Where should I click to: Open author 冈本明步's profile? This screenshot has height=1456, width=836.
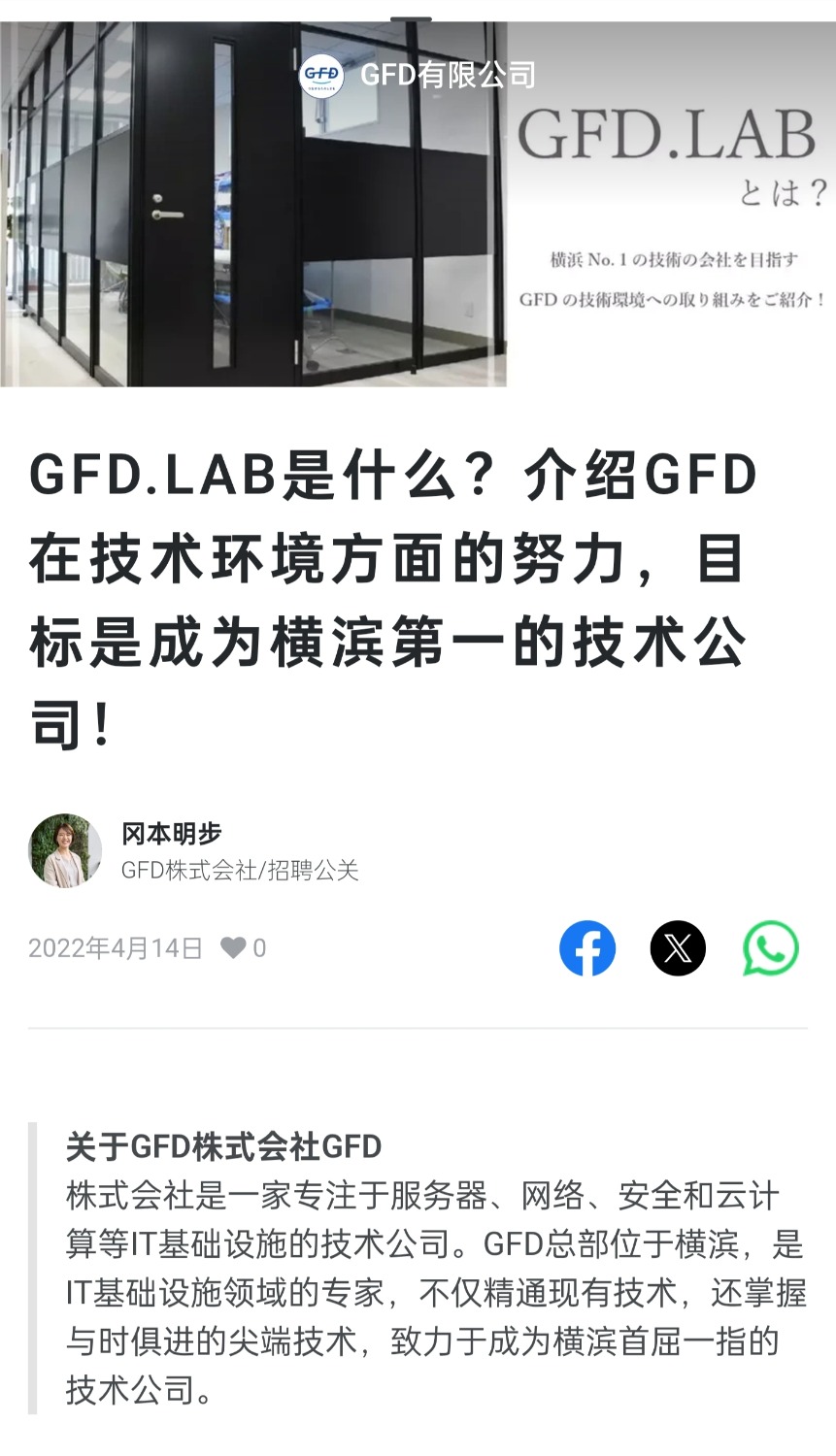(171, 834)
